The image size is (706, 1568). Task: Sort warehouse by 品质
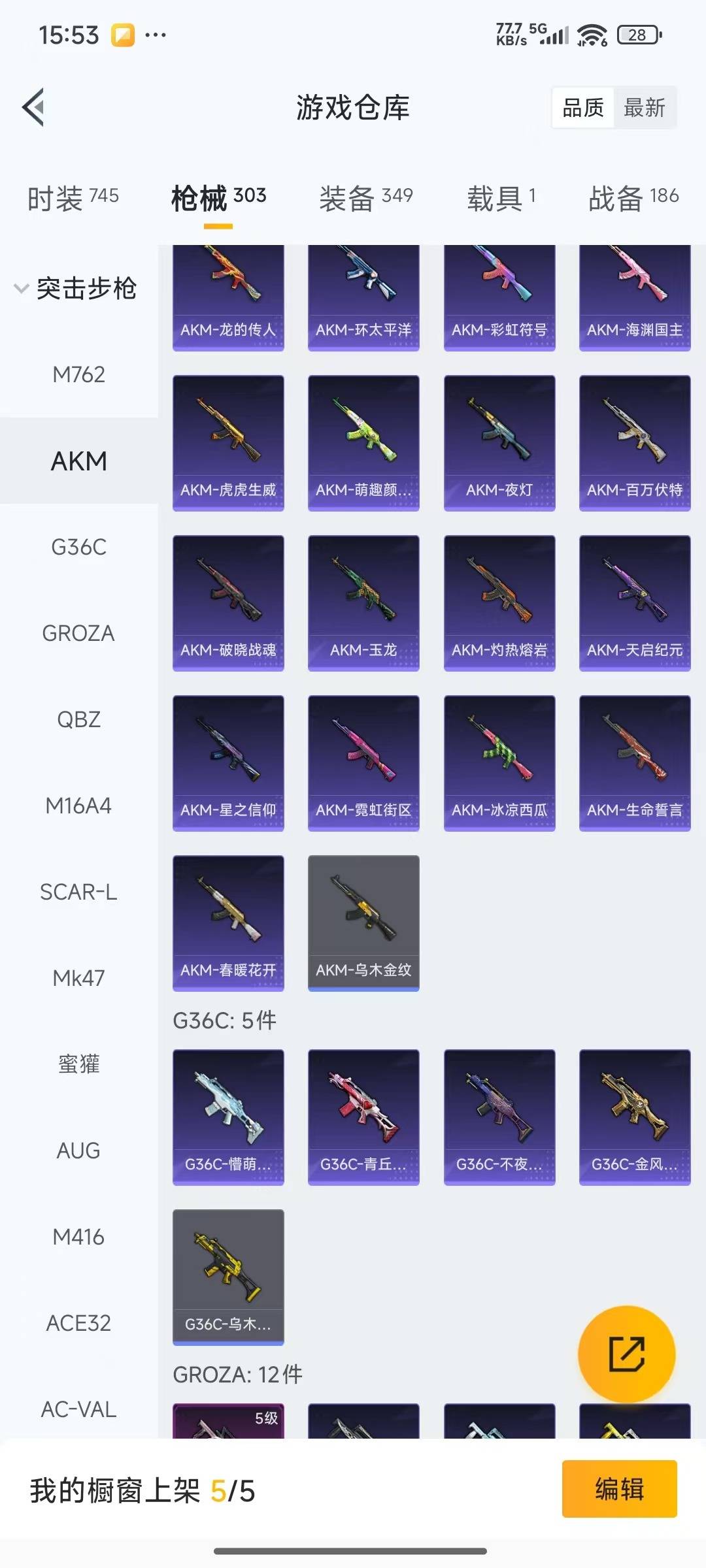tap(583, 108)
